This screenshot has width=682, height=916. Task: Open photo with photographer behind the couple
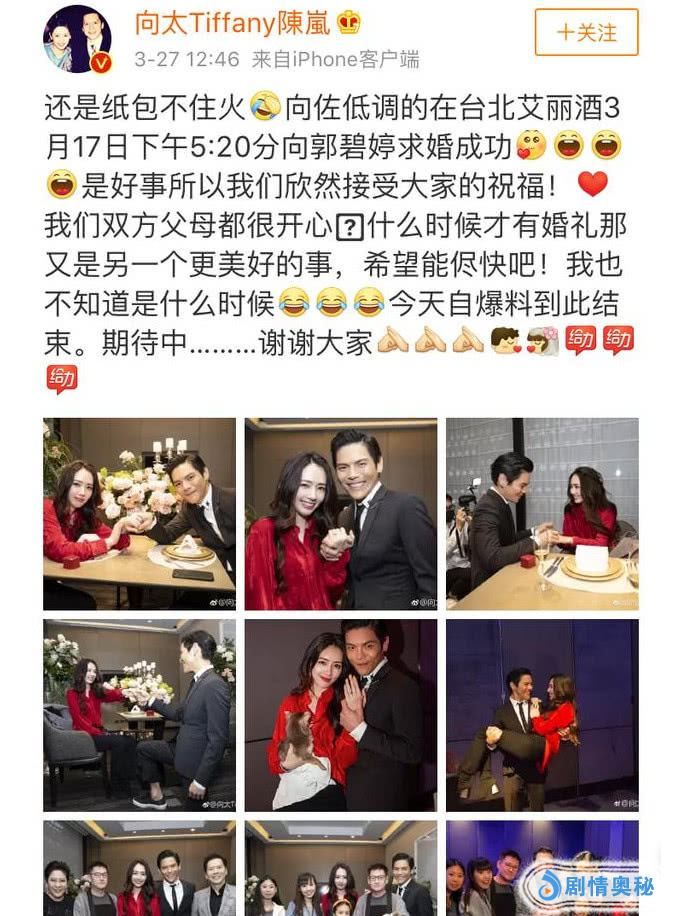(x=542, y=513)
